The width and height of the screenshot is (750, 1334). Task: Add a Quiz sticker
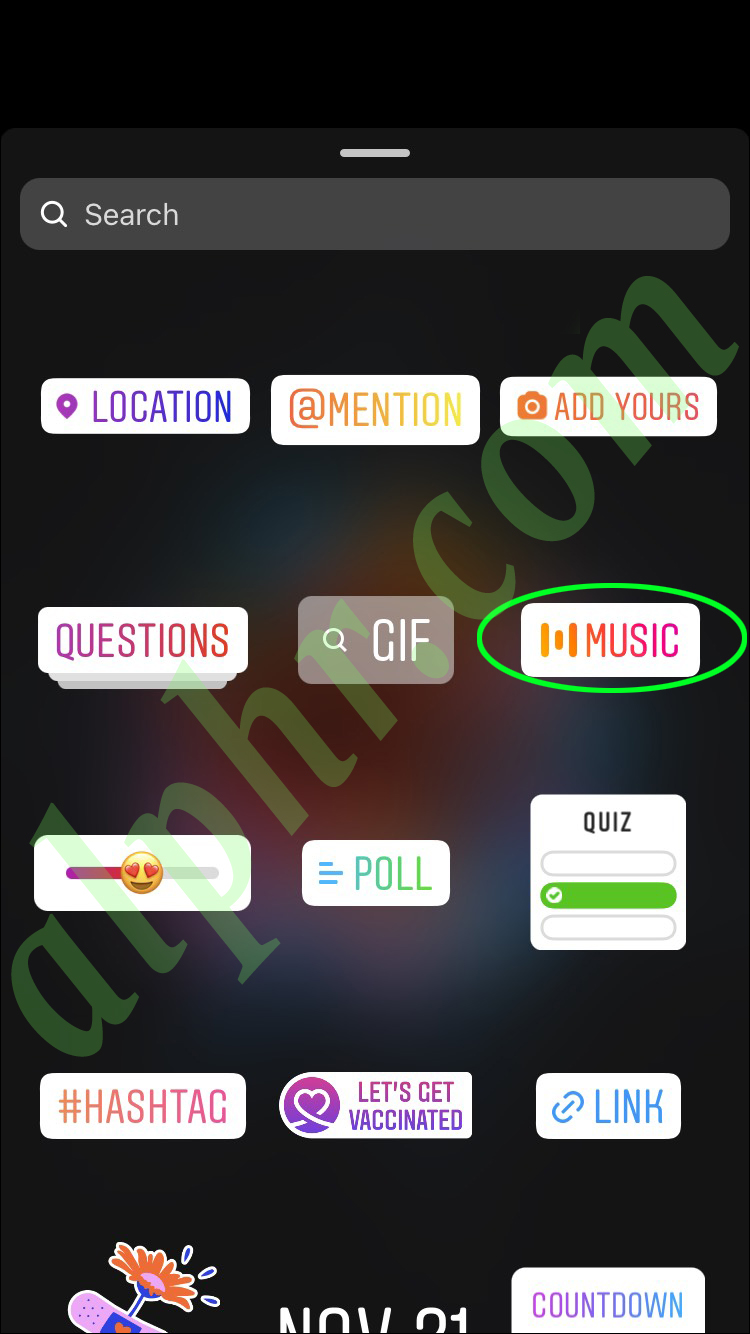[608, 872]
